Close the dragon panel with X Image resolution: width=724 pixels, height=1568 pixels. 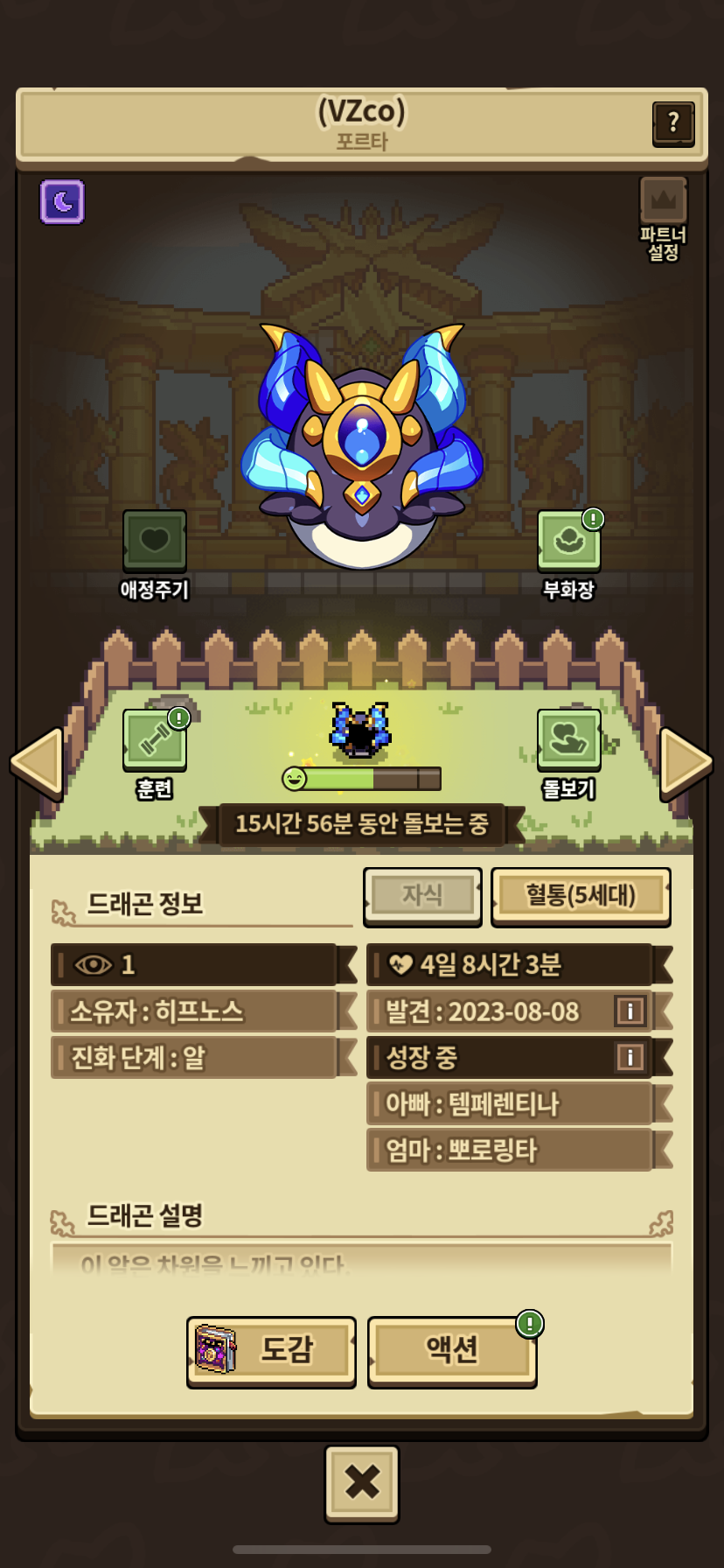(x=362, y=1482)
